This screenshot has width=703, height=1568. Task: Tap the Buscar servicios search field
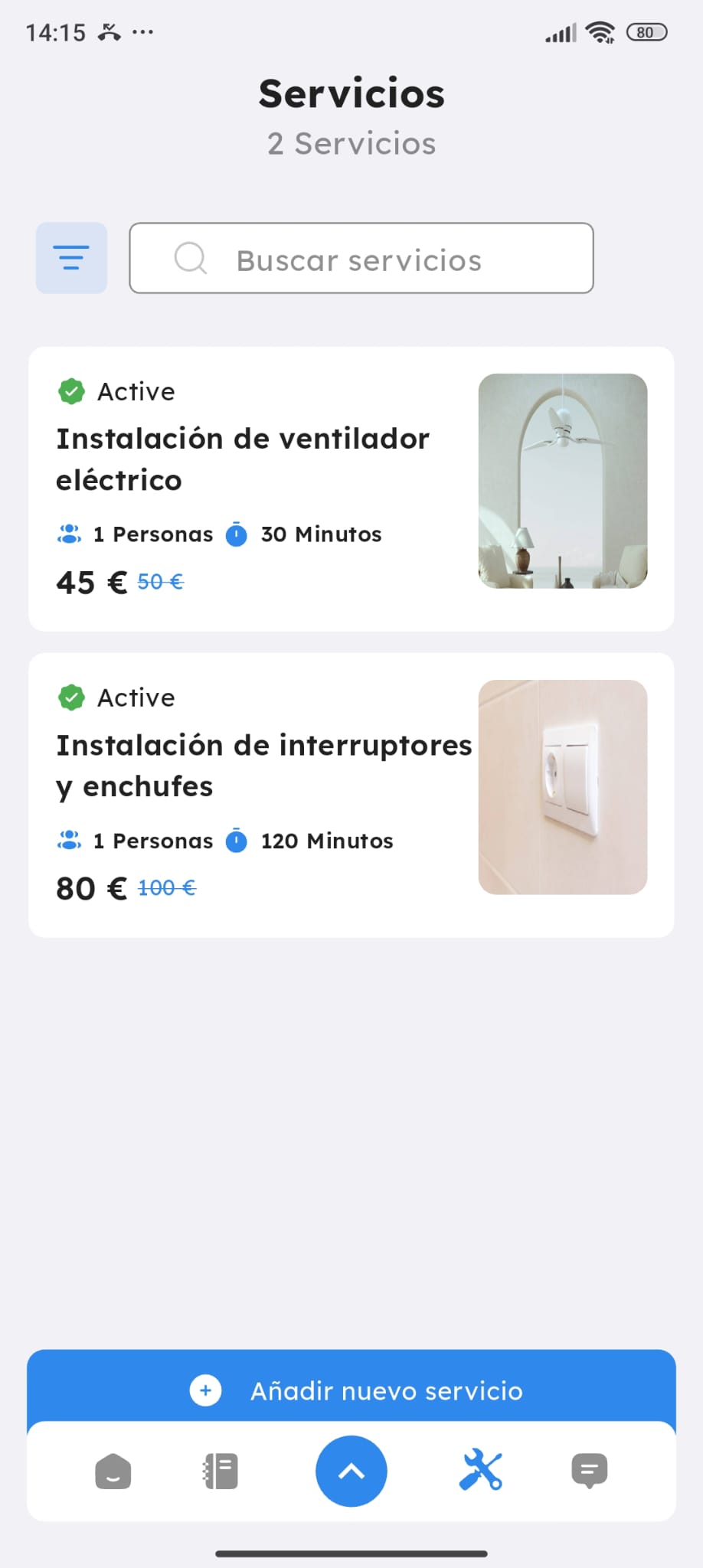[361, 259]
